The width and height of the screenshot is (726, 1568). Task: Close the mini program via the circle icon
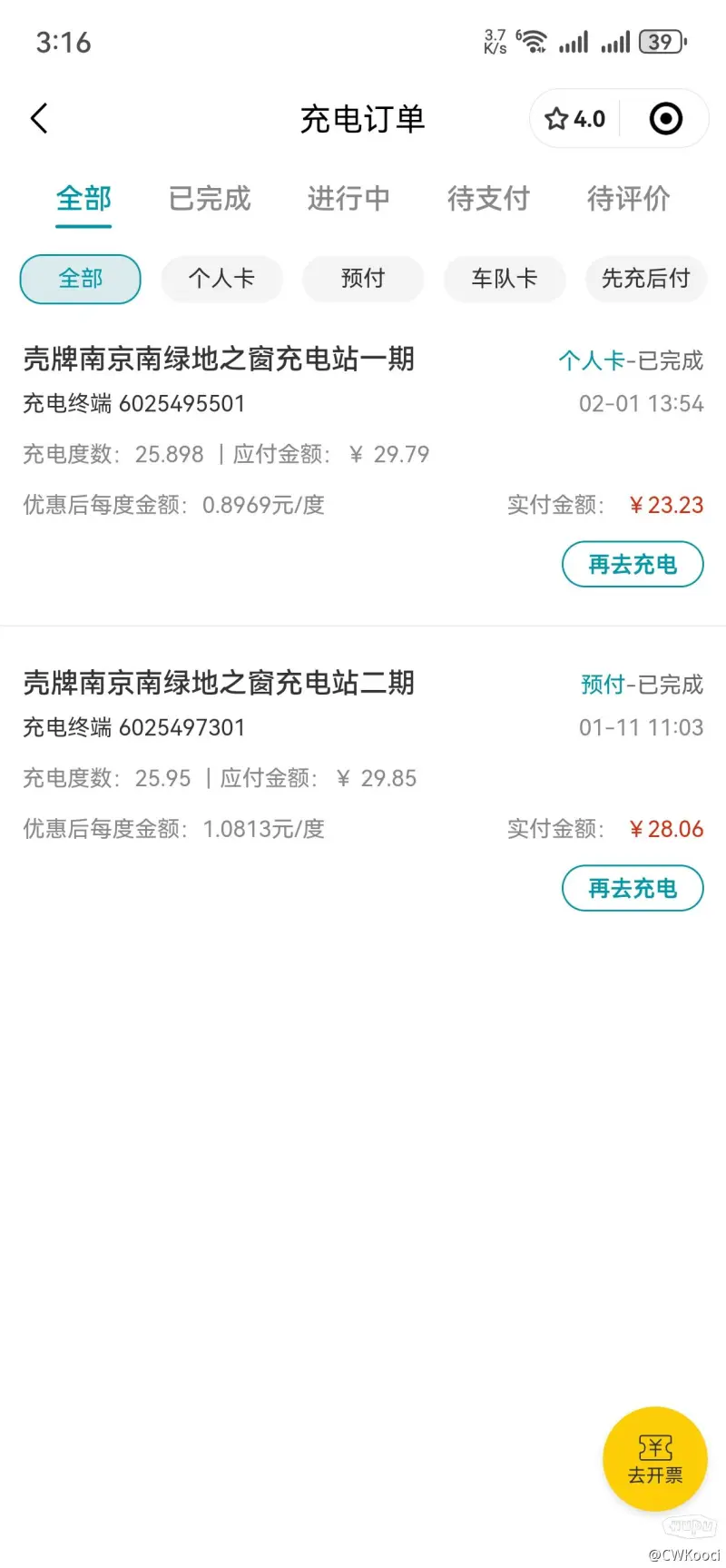665,119
